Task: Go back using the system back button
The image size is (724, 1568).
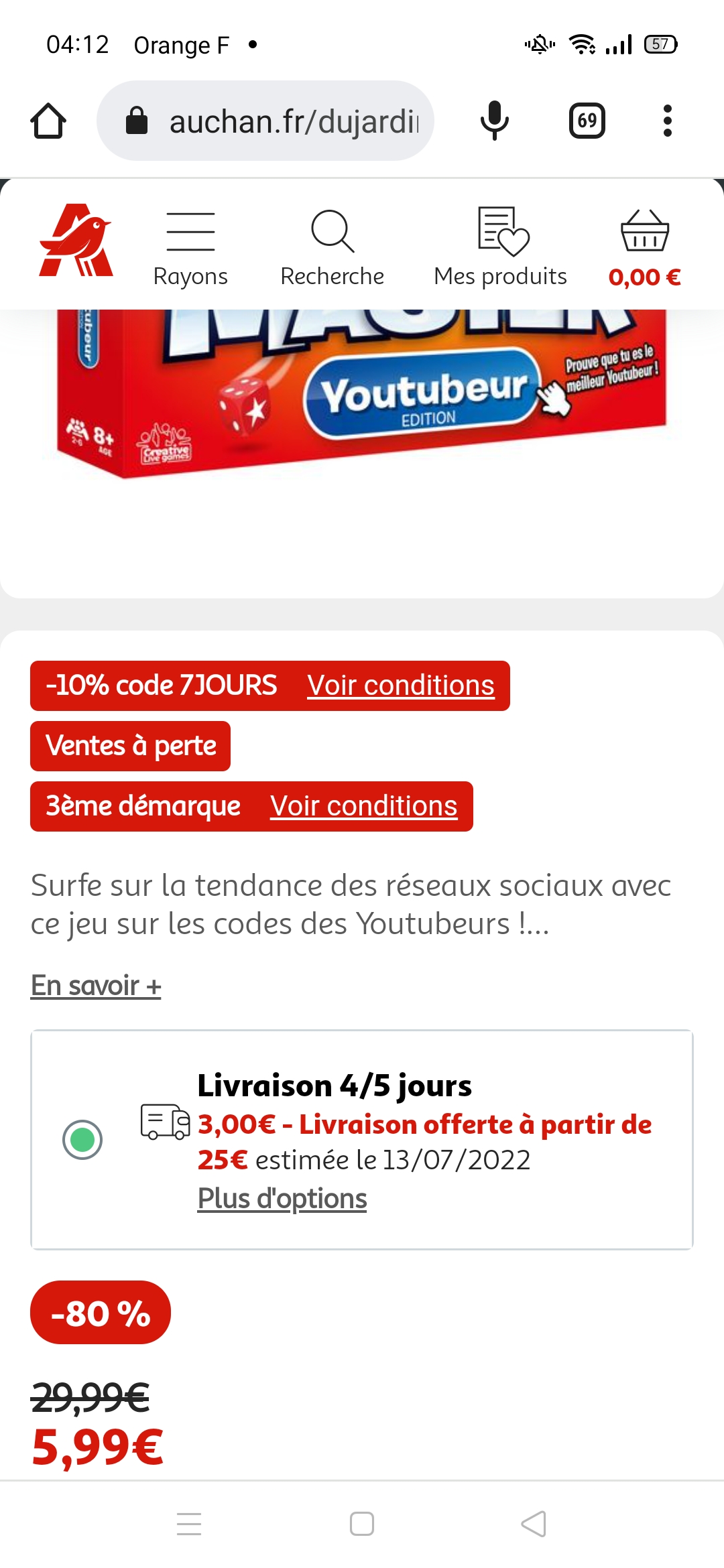Action: 534,1524
